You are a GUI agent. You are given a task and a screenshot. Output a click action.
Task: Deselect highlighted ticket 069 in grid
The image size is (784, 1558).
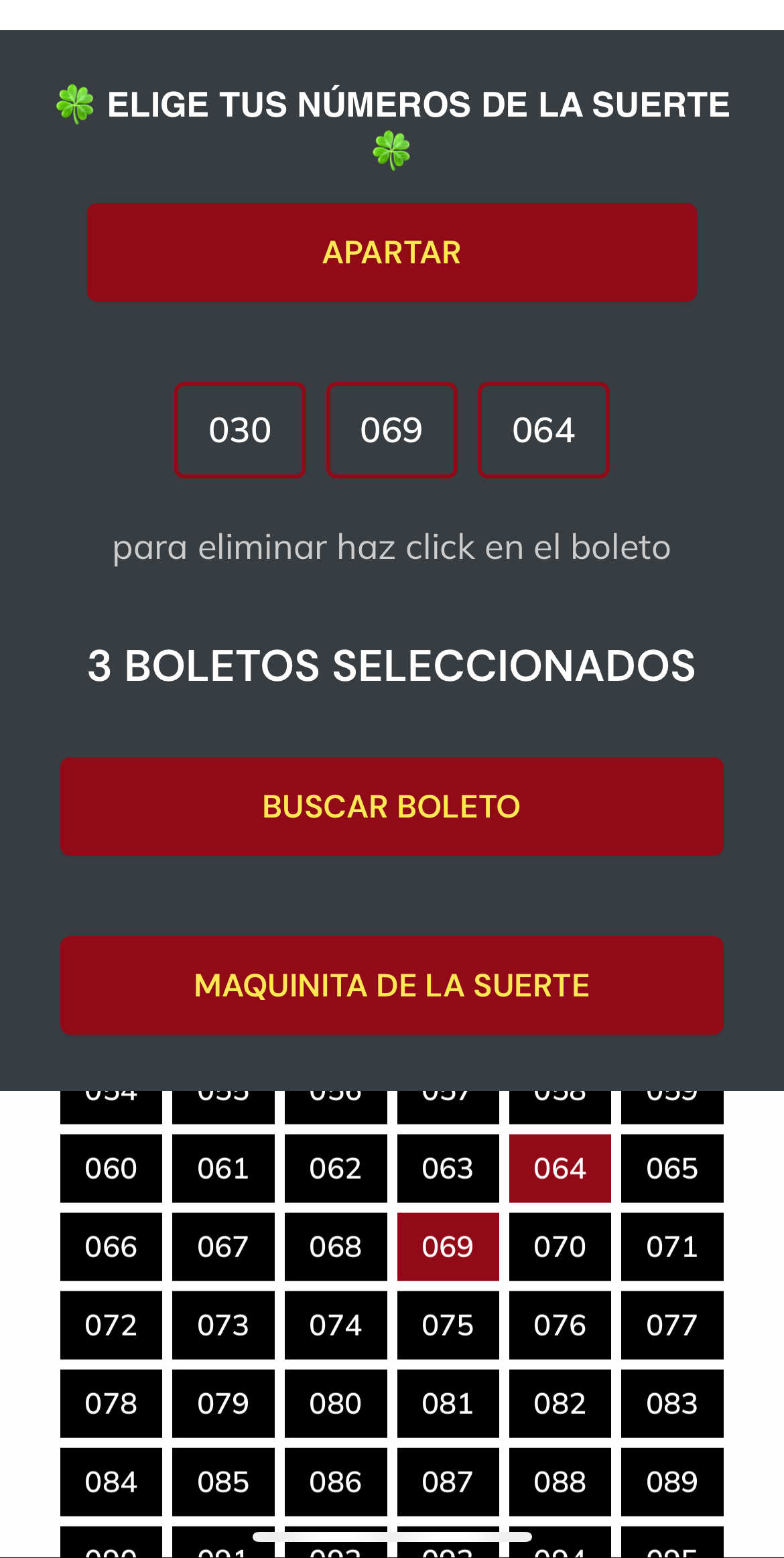[x=448, y=1246]
